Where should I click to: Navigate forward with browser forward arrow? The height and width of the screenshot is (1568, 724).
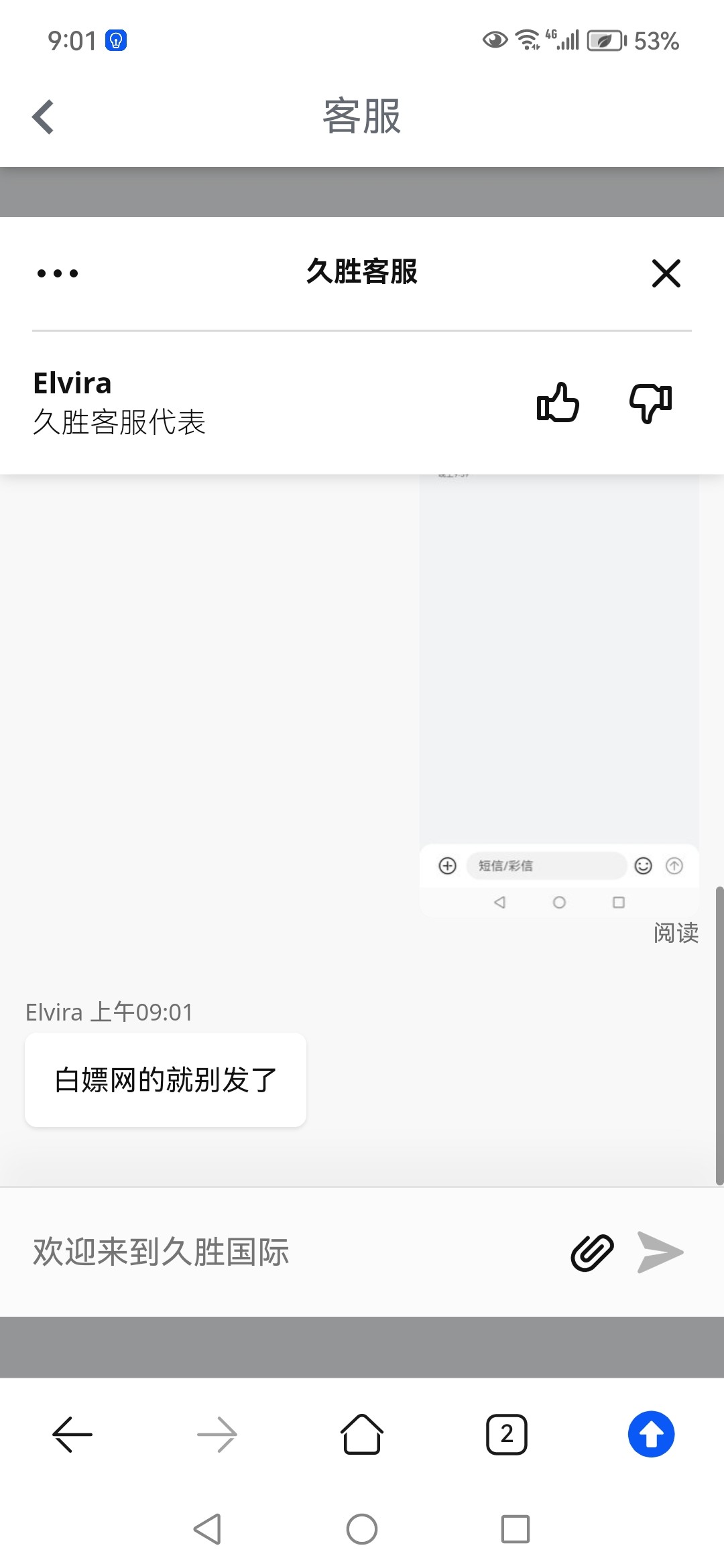[x=217, y=1435]
